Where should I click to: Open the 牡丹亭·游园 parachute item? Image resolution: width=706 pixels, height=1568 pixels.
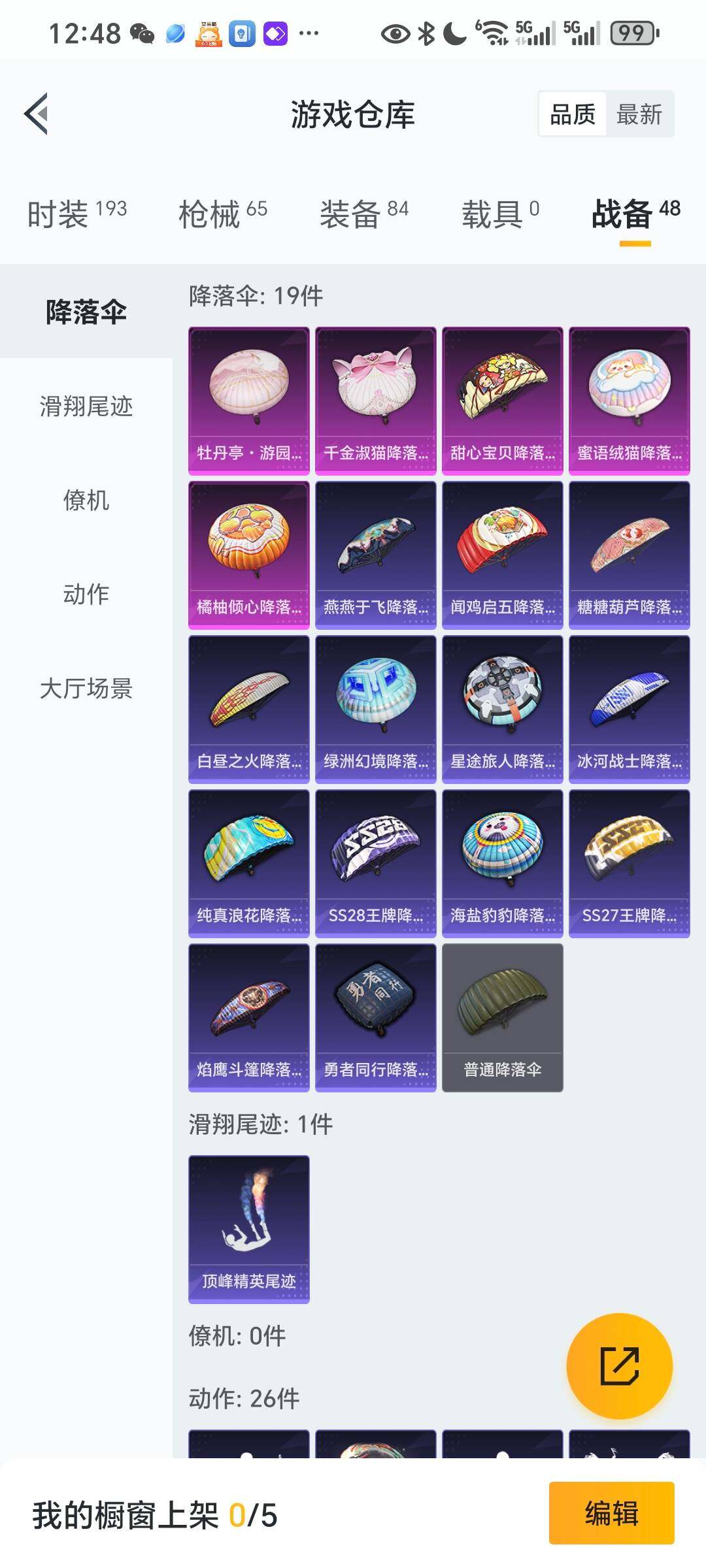(x=248, y=400)
